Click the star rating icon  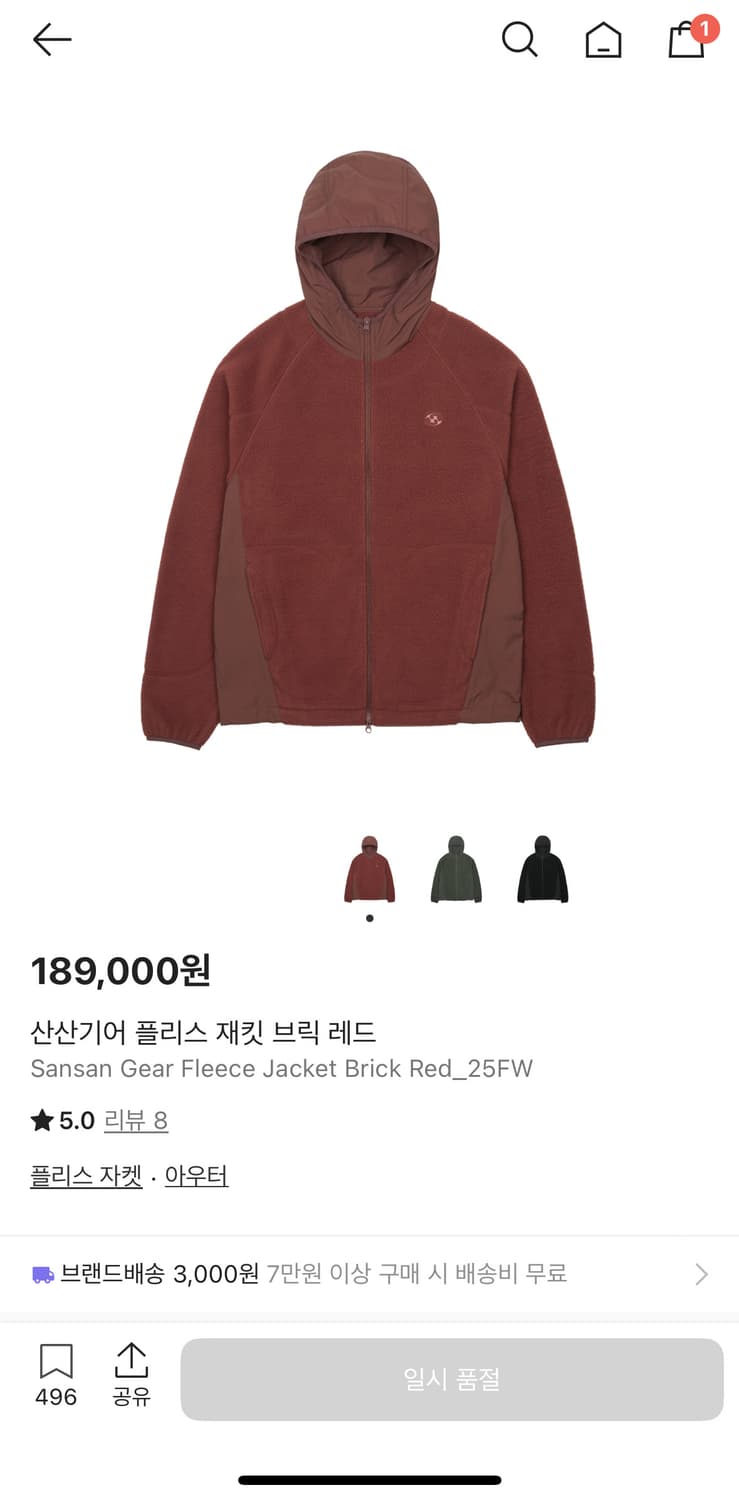pyautogui.click(x=41, y=1120)
